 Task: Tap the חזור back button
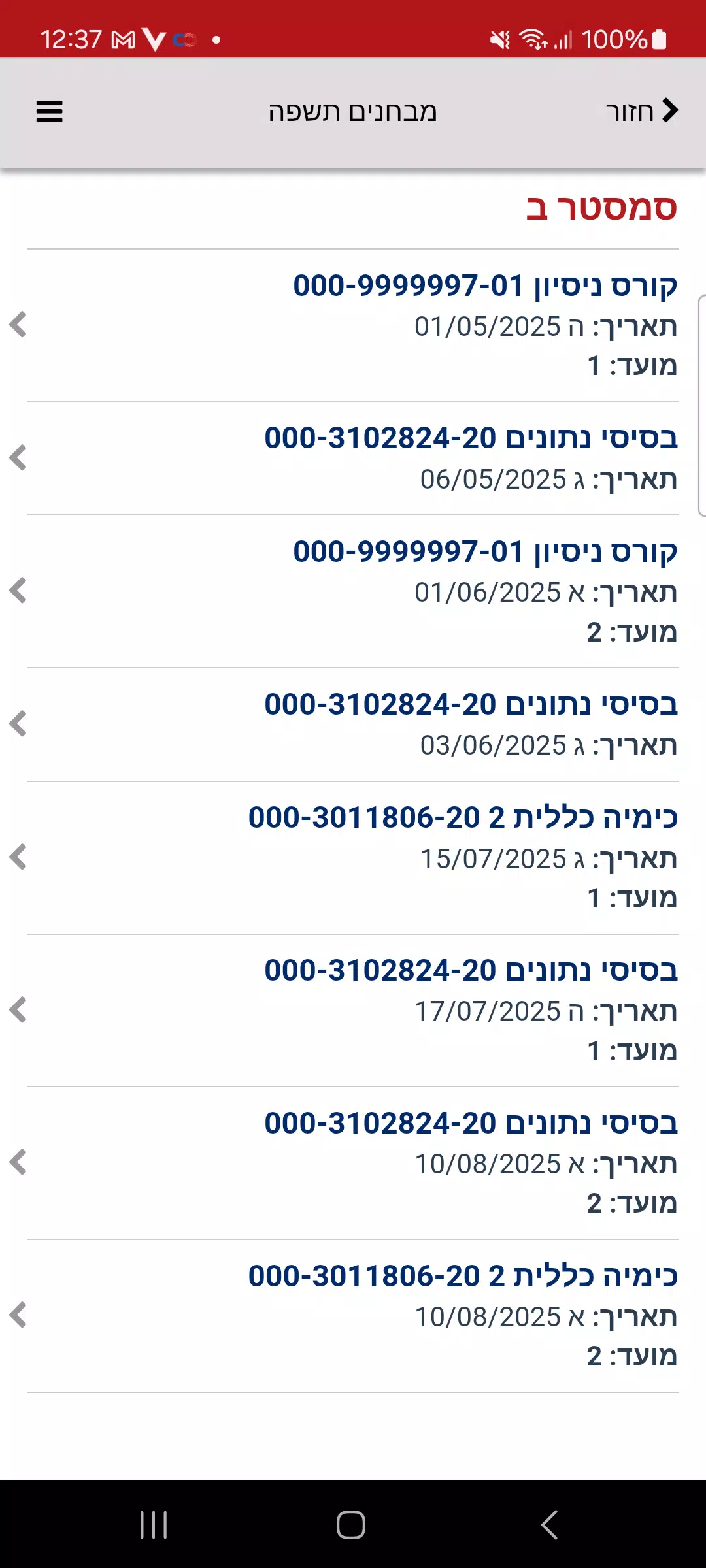coord(641,111)
